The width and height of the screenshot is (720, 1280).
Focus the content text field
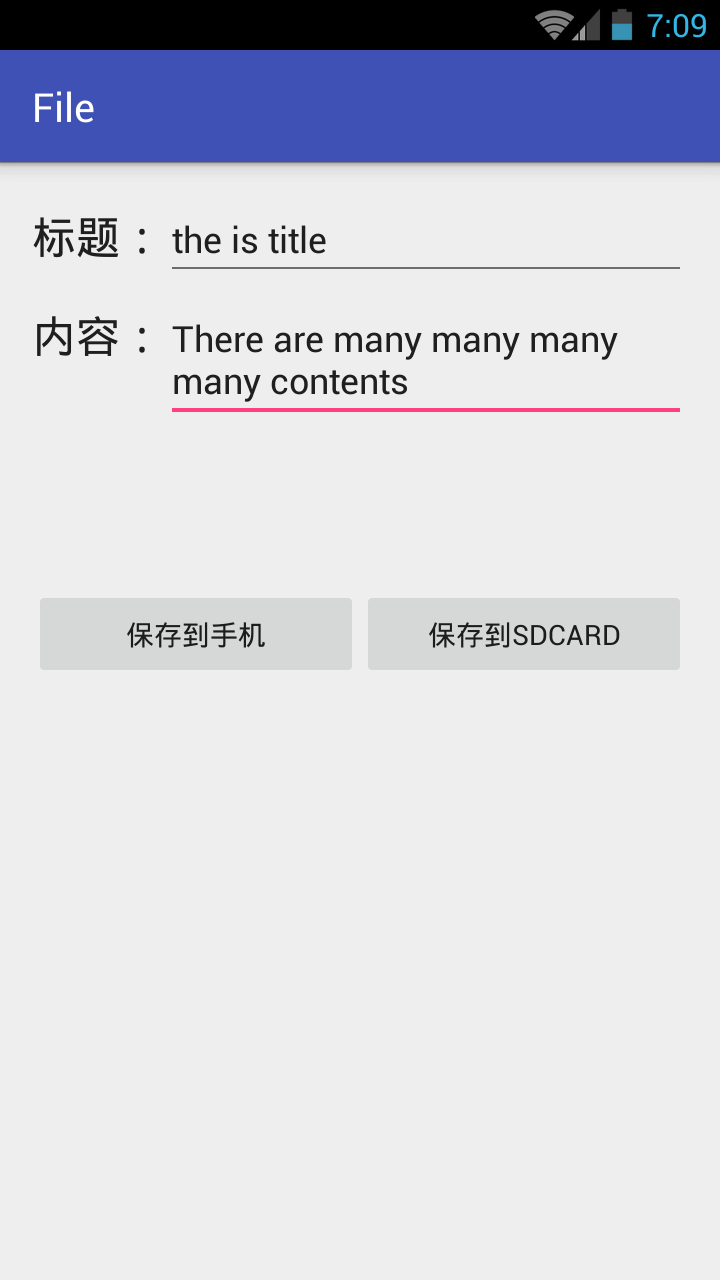tap(426, 362)
